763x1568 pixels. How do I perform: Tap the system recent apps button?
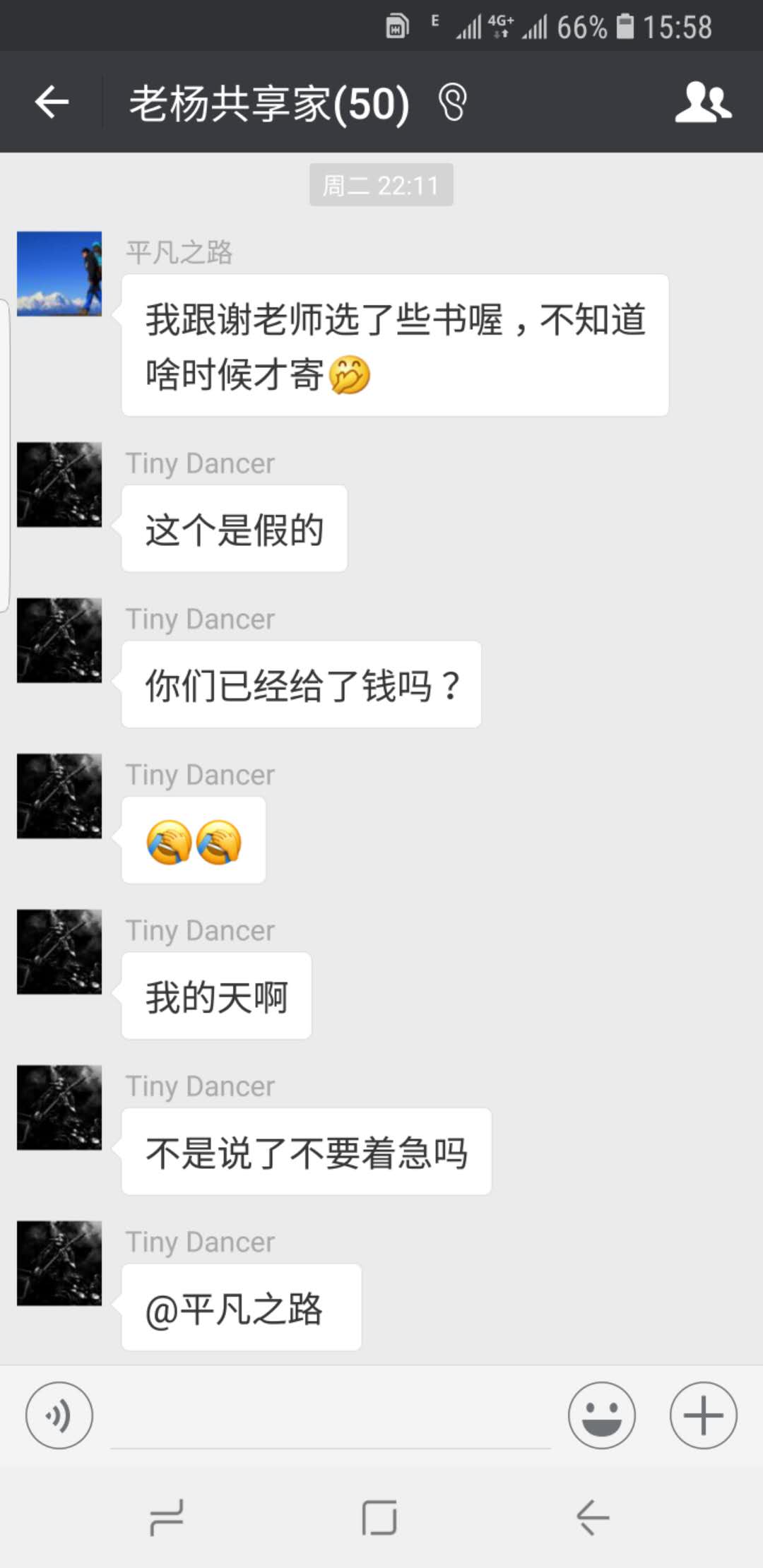pyautogui.click(x=167, y=1517)
